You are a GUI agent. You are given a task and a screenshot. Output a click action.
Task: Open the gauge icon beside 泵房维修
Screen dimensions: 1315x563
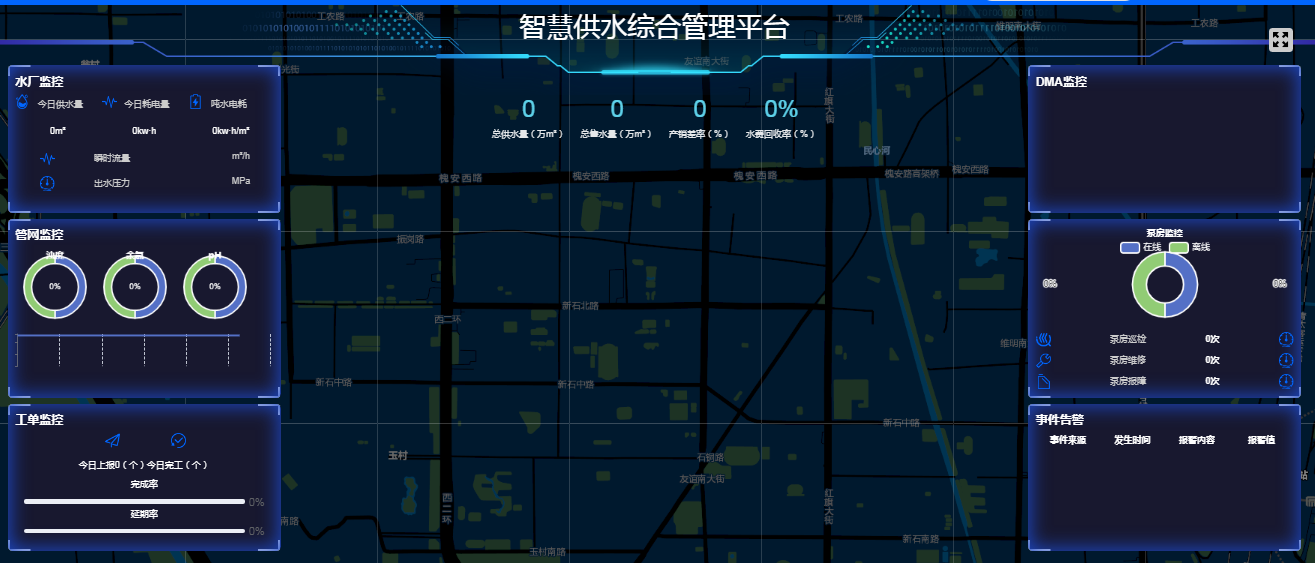tap(1286, 360)
